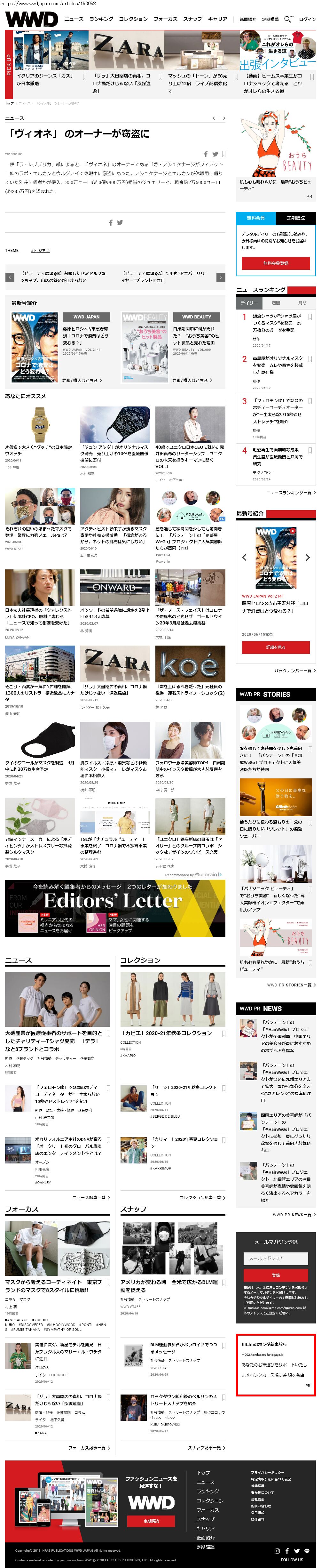Open the #ビジネス theme tag

pyautogui.click(x=40, y=250)
